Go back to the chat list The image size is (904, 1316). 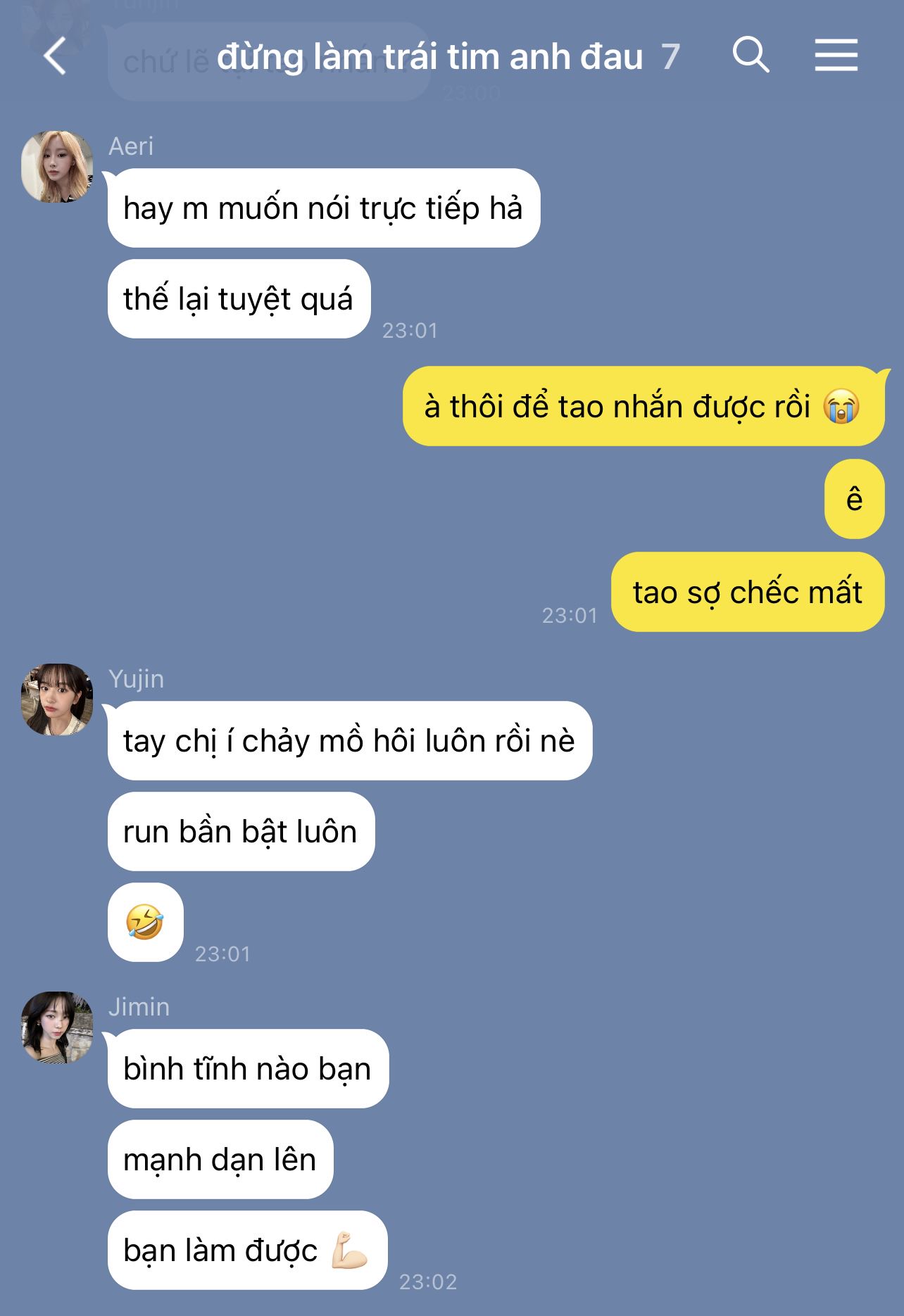click(55, 56)
